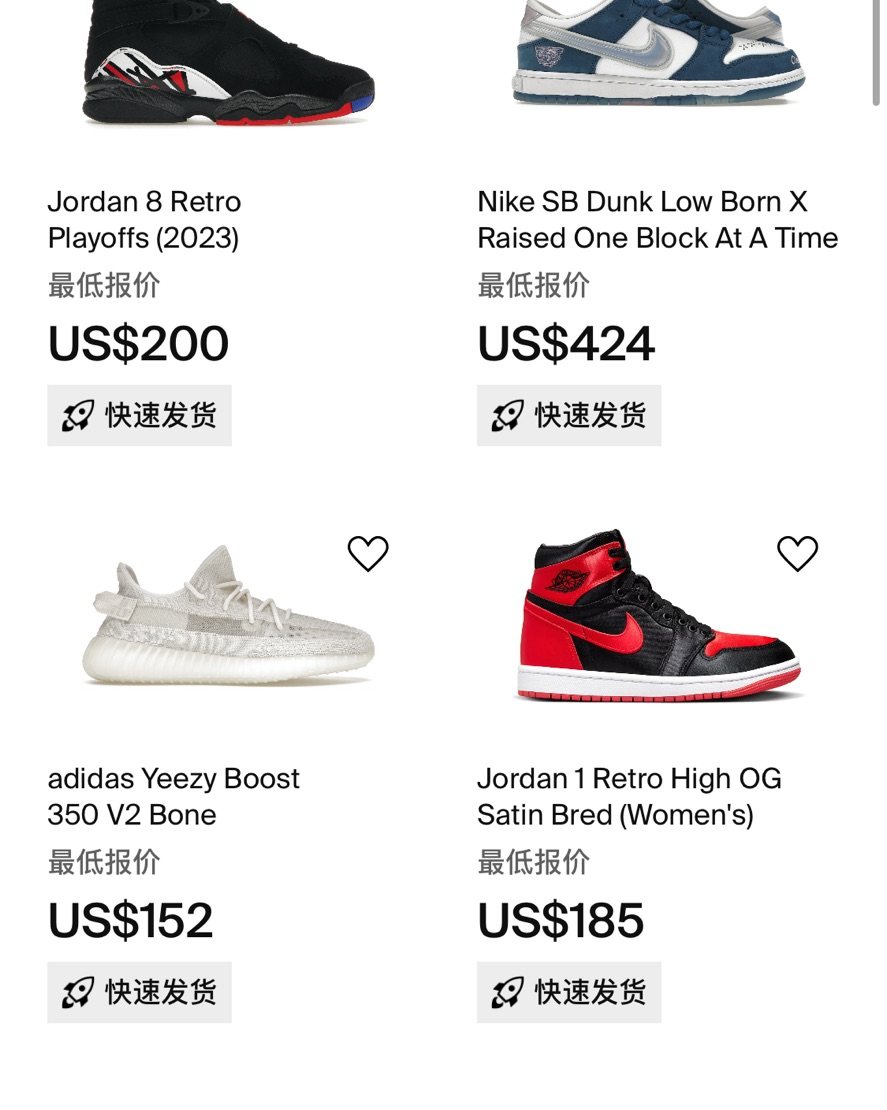Open the adidas Yeezy Boost 350 V2 Bone page
Screen dimensions: 887x1110
click(x=175, y=797)
